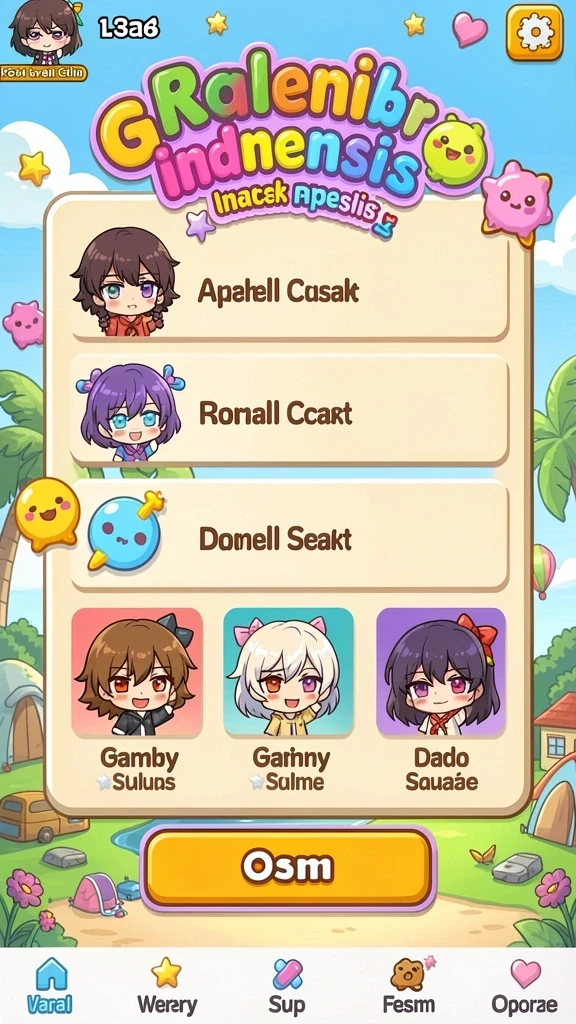Open the Oporae heart tab
The width and height of the screenshot is (576, 1024).
(525, 985)
